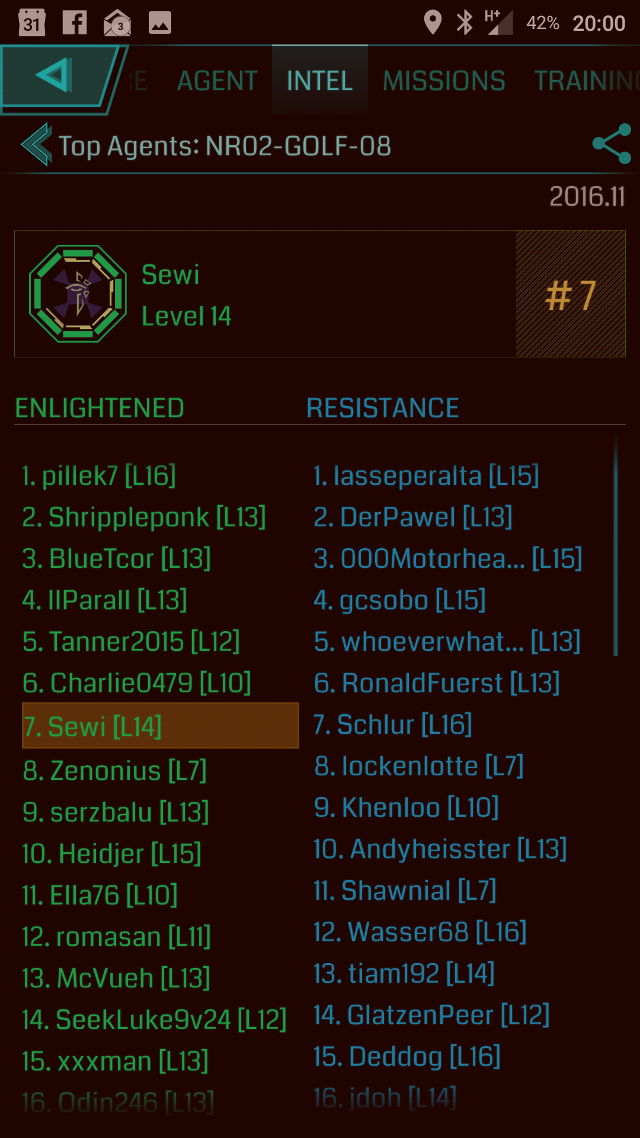Open the MISSIONS tab
Image resolution: width=640 pixels, height=1138 pixels.
[444, 81]
